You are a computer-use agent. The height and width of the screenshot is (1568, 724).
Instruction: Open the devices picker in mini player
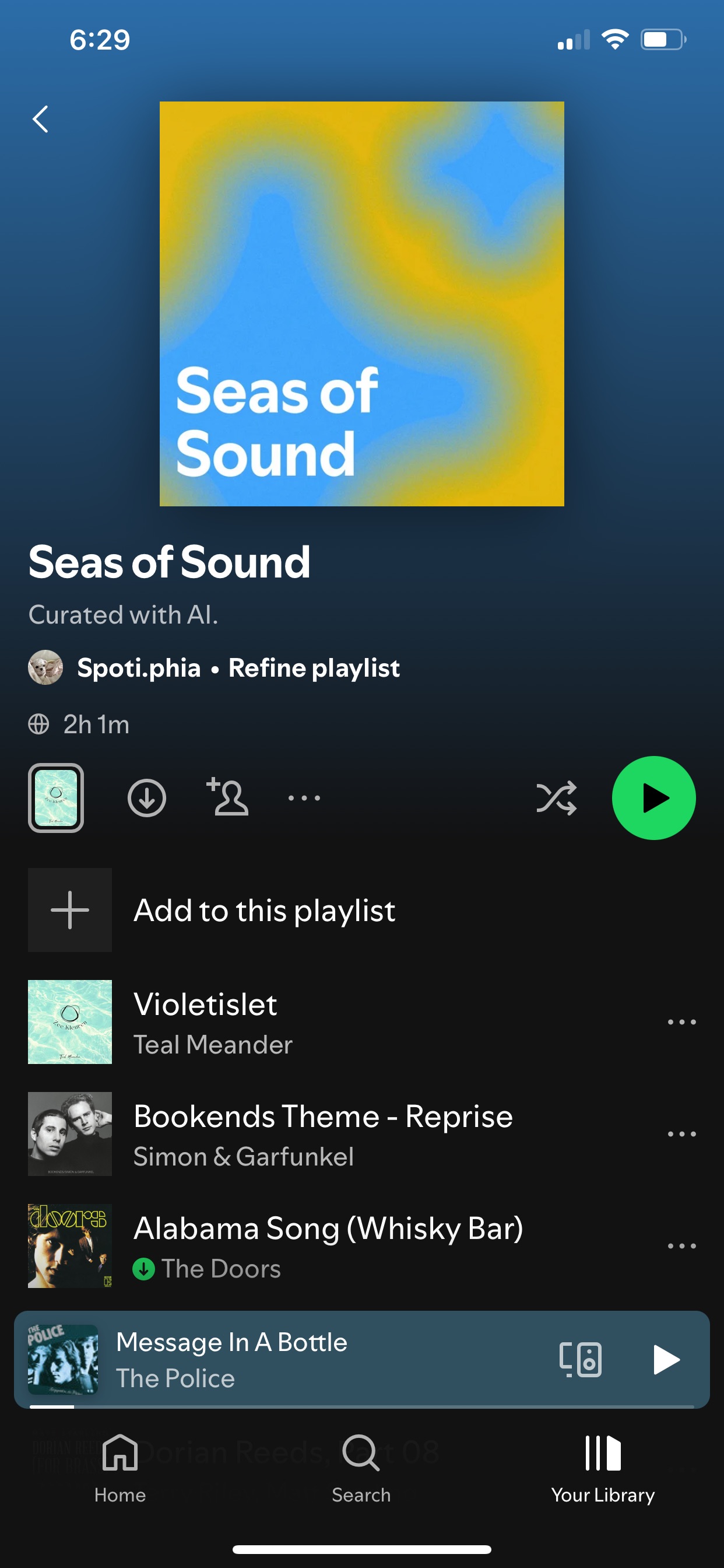point(581,1359)
